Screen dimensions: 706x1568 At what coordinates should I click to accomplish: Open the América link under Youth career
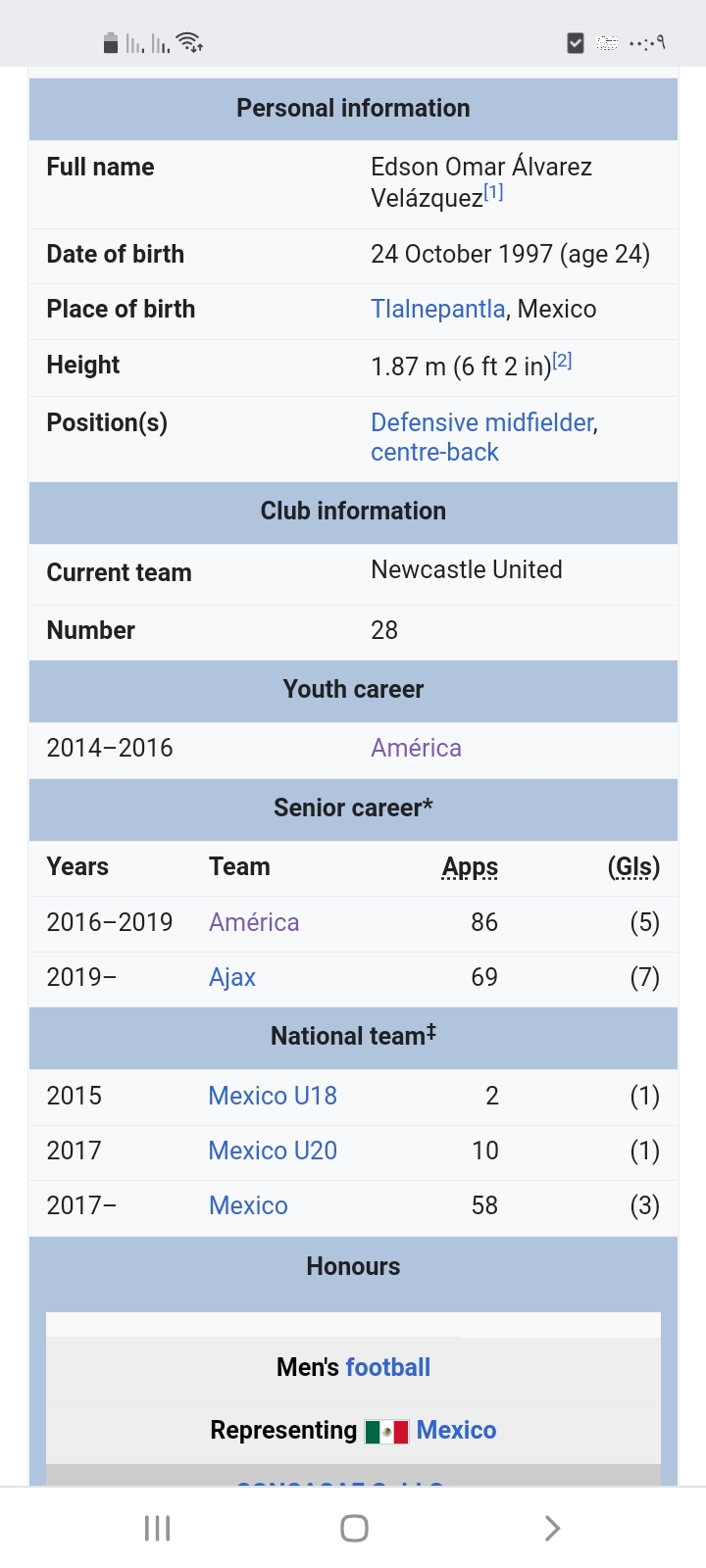[416, 748]
